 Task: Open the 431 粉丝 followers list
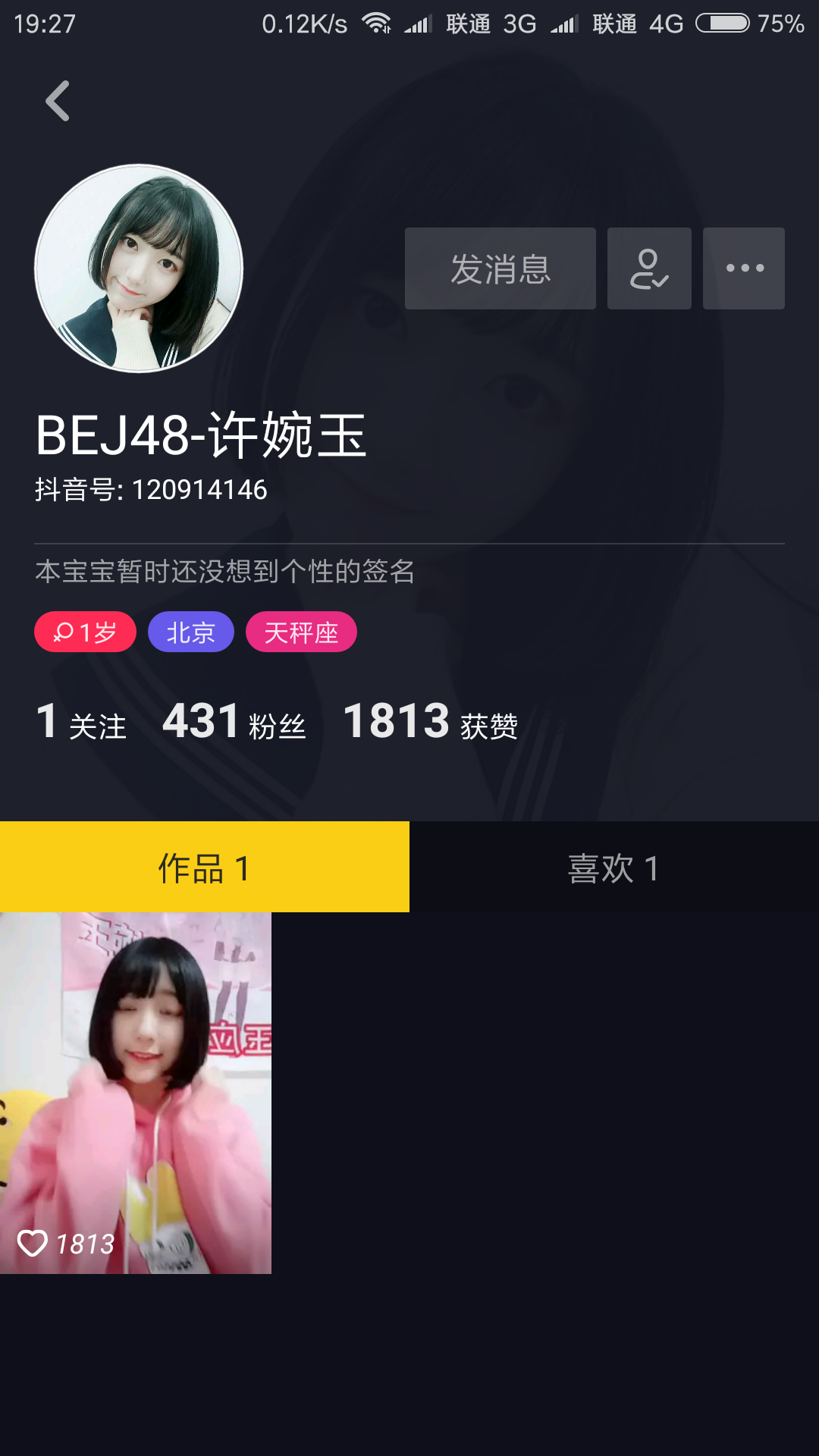click(234, 721)
